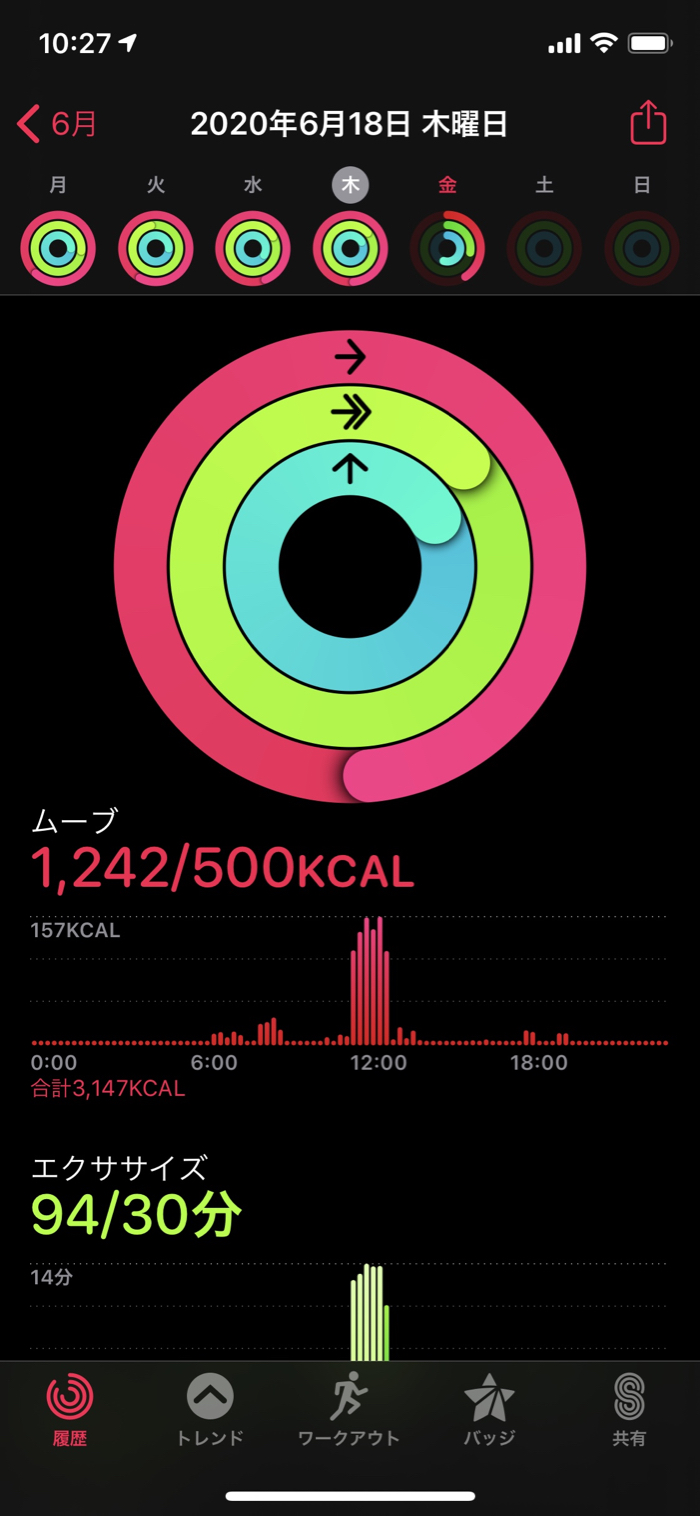Switch to the 共有 tab
The height and width of the screenshot is (1516, 700).
tap(629, 1410)
